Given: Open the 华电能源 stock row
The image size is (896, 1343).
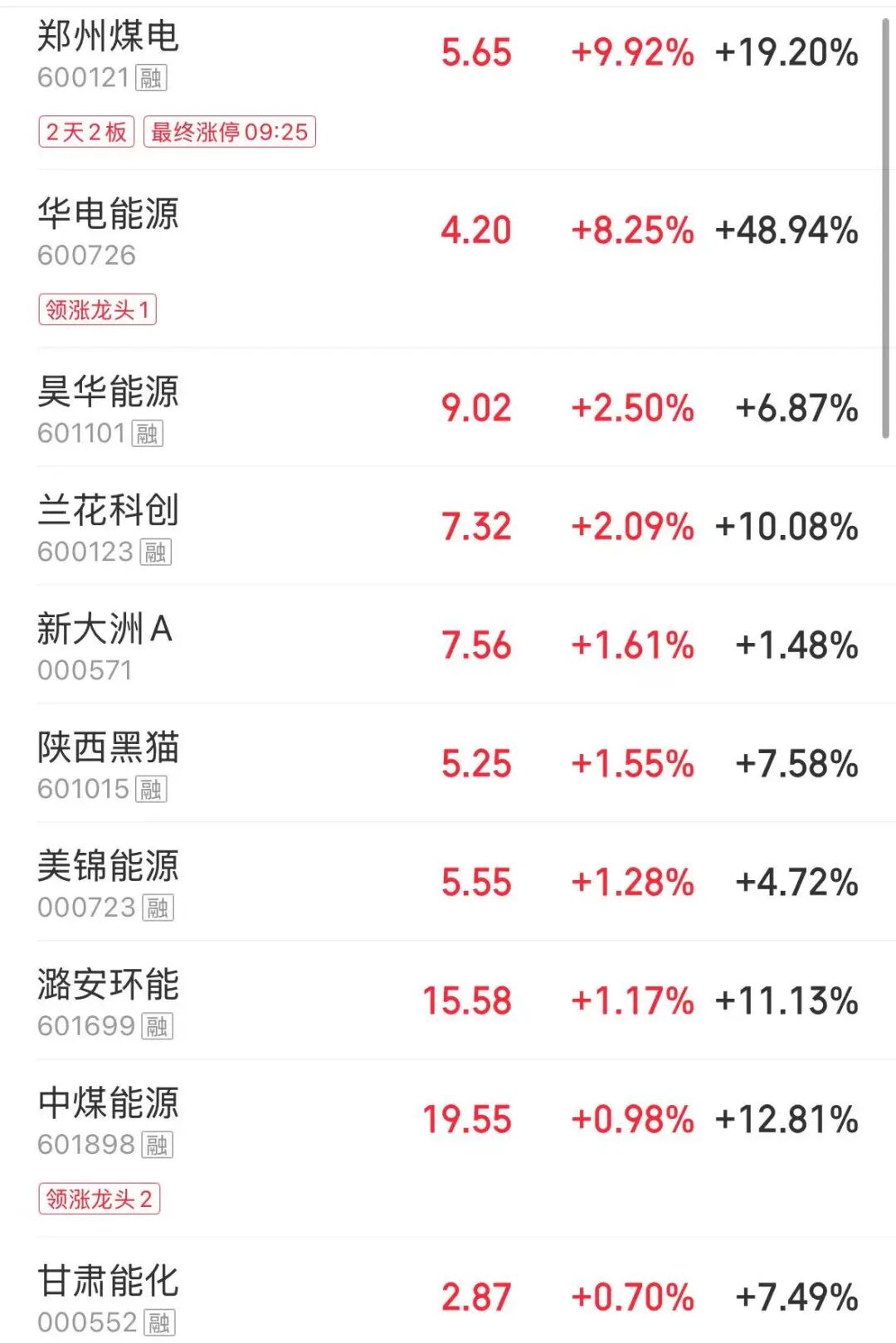Looking at the screenshot, I should 108,215.
